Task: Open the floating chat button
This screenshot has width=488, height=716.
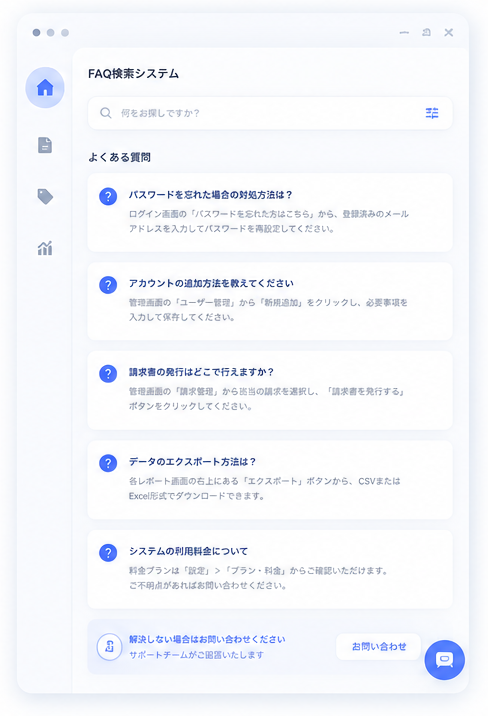Action: coord(445,660)
